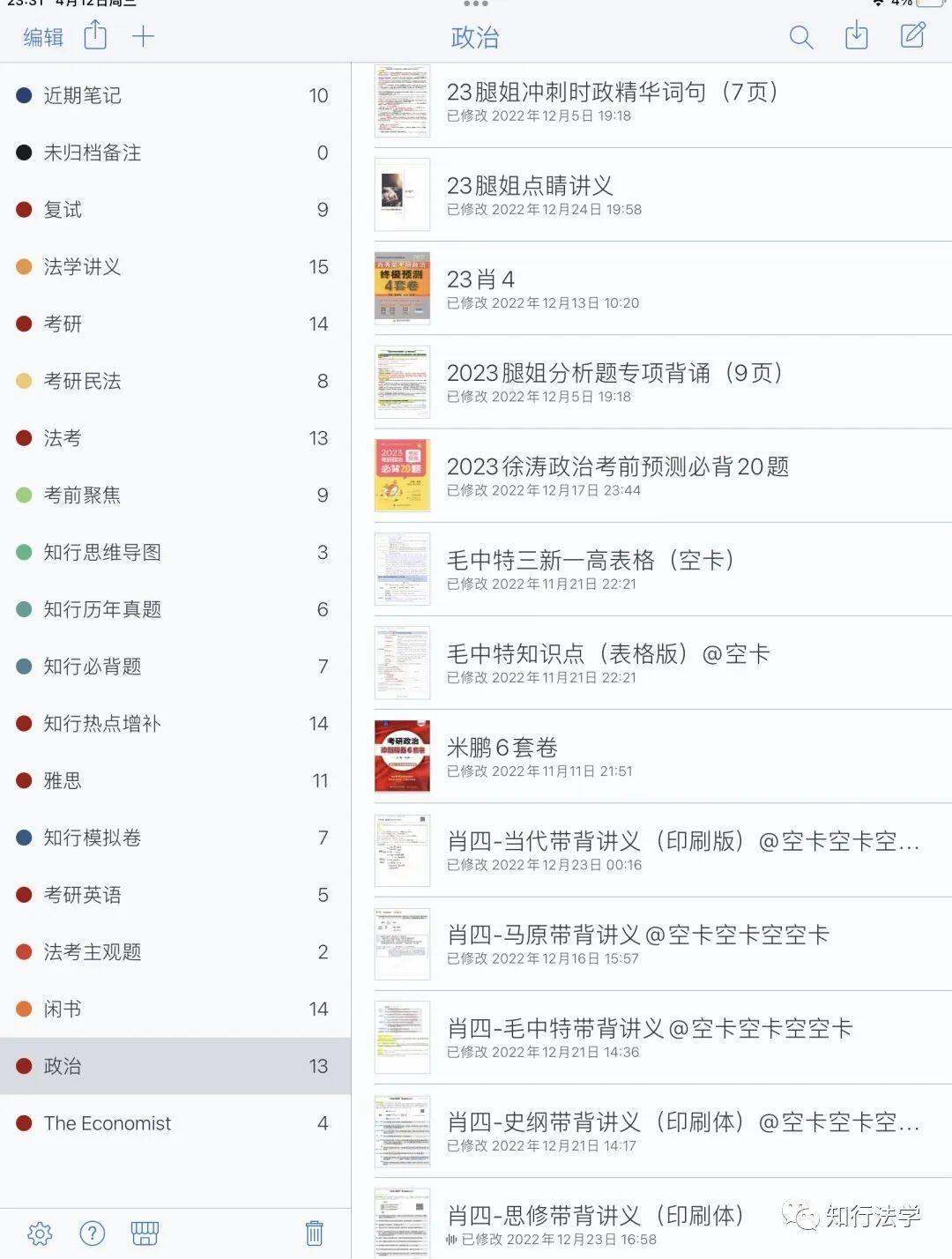Viewport: 952px width, 1259px height.
Task: Open the 近期笔记 category
Action: pos(175,95)
